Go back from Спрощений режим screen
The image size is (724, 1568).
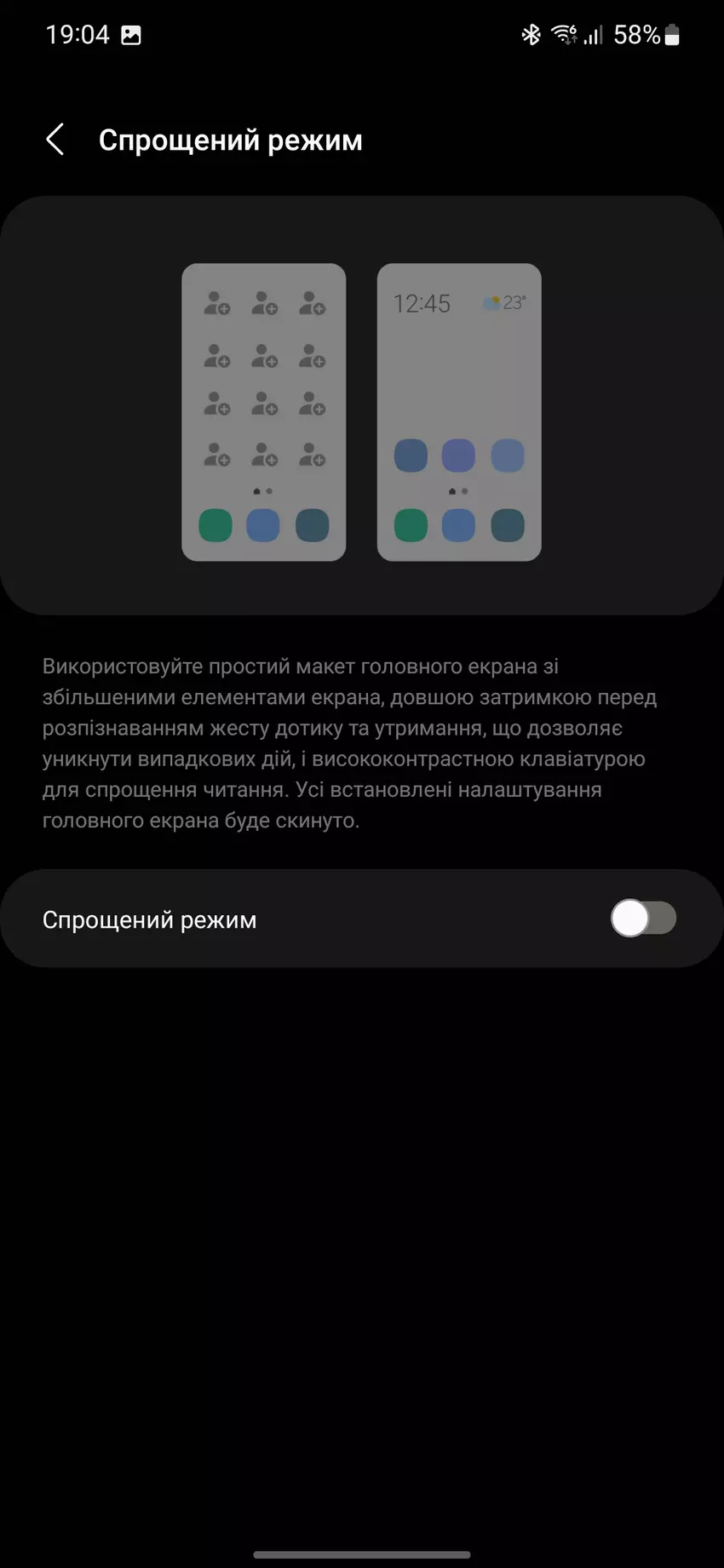click(55, 140)
